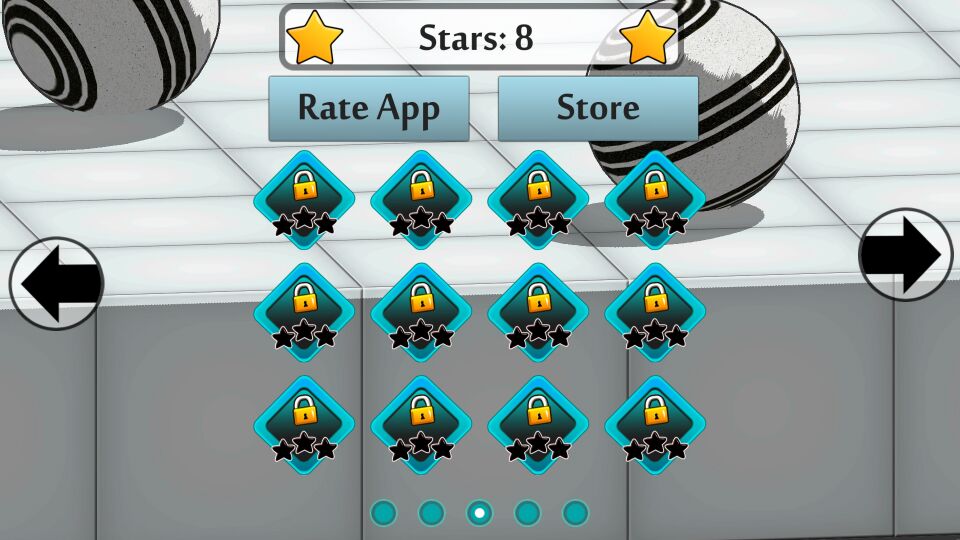
Task: Select the first page indicator dot
Action: pos(383,513)
